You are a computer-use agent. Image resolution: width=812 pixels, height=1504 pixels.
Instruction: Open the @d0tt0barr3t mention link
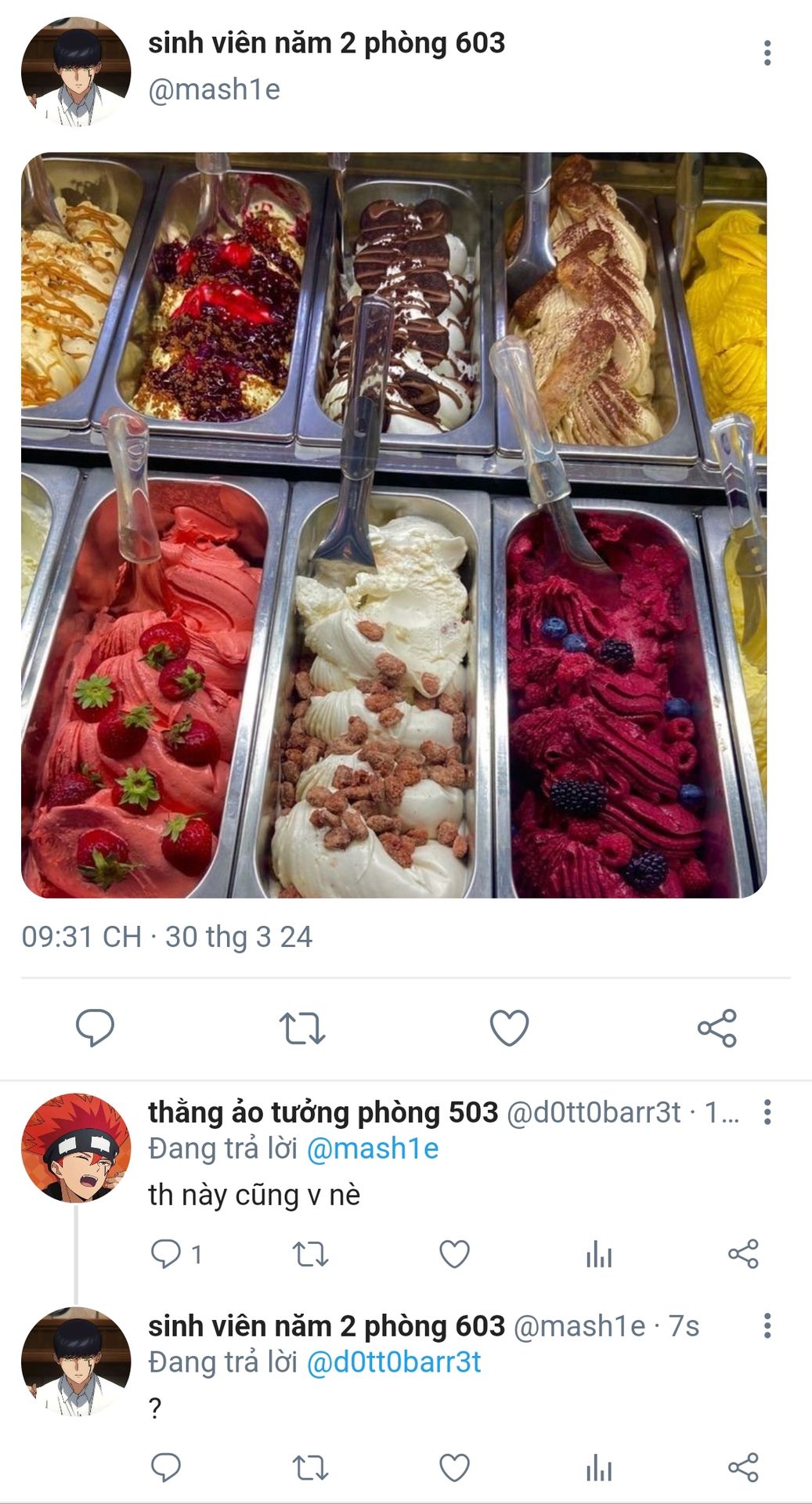tap(393, 1362)
